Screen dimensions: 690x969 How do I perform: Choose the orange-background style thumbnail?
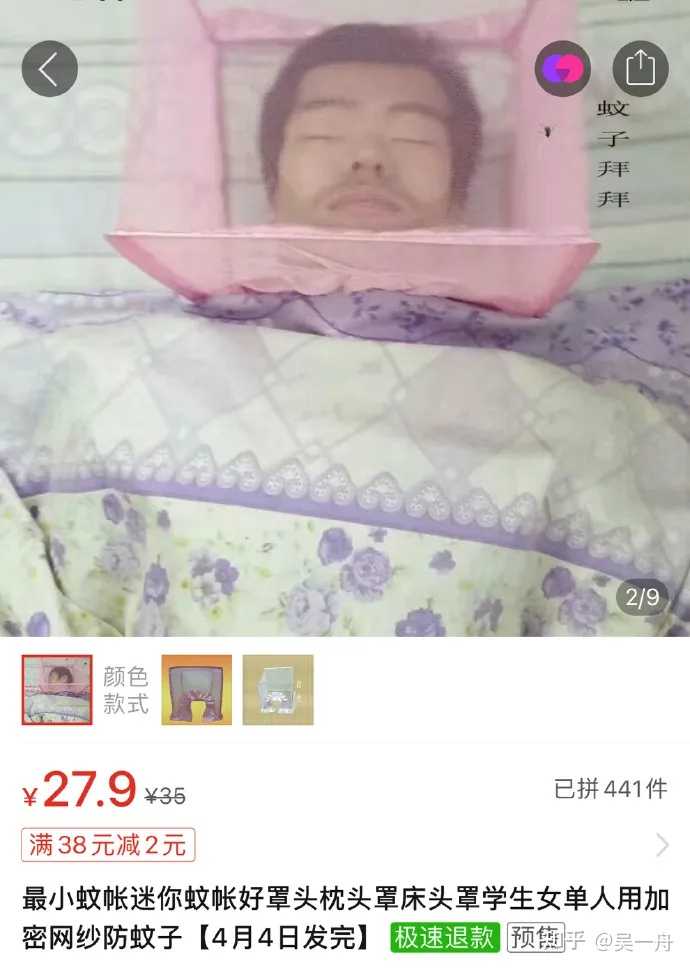[x=197, y=690]
